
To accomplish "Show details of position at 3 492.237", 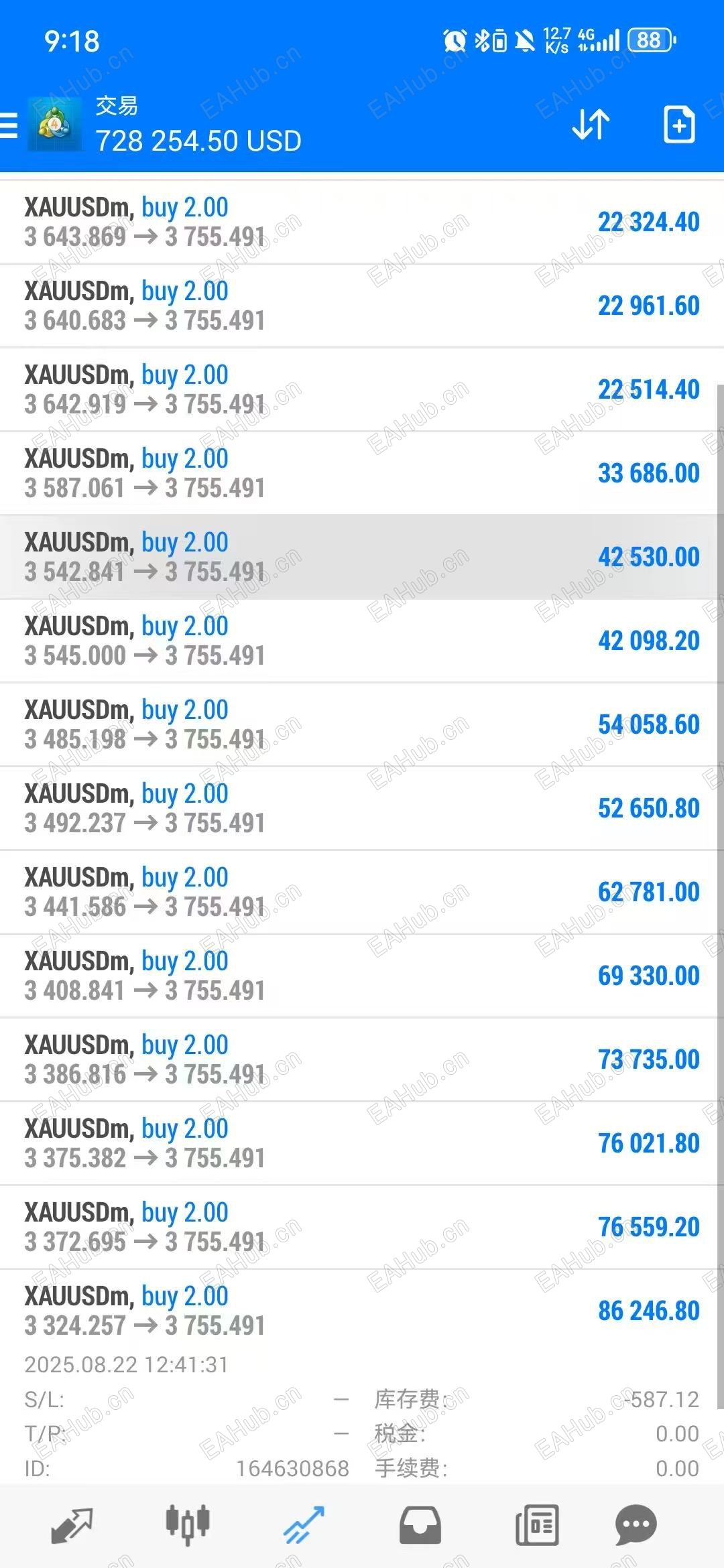I will [362, 808].
